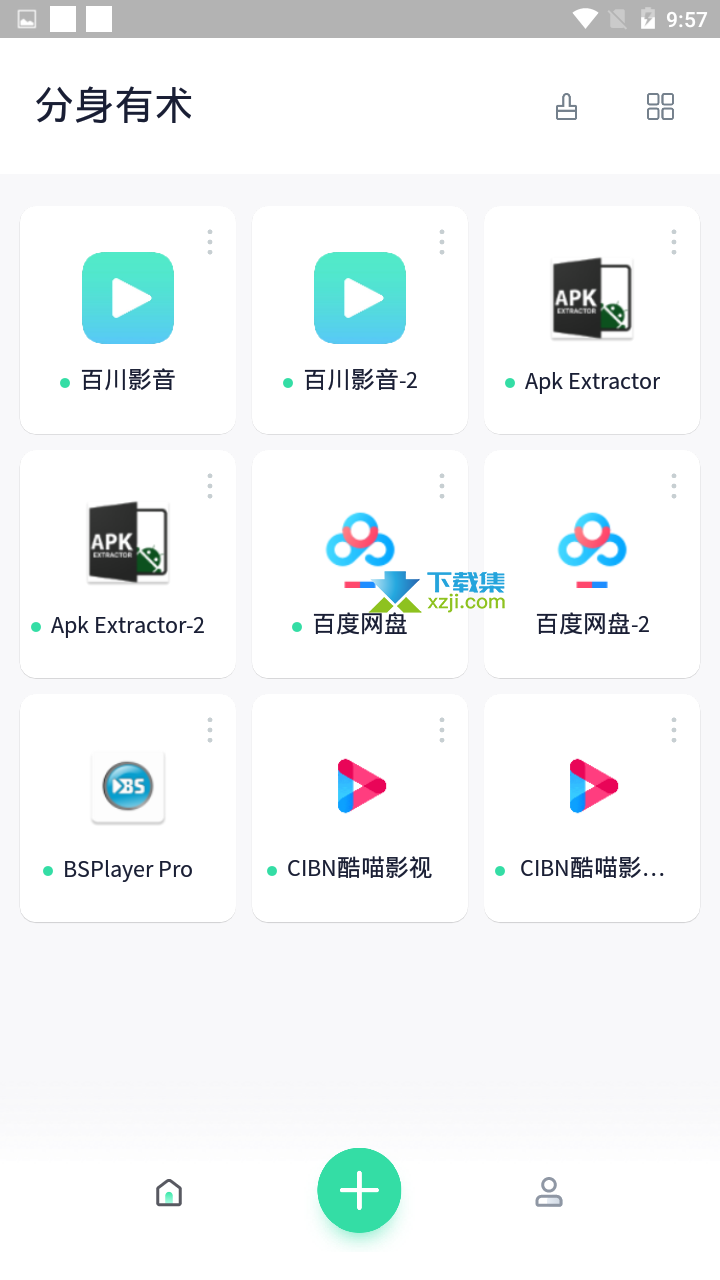The width and height of the screenshot is (720, 1280).
Task: Open the 百川影音-2 app card
Action: [360, 320]
